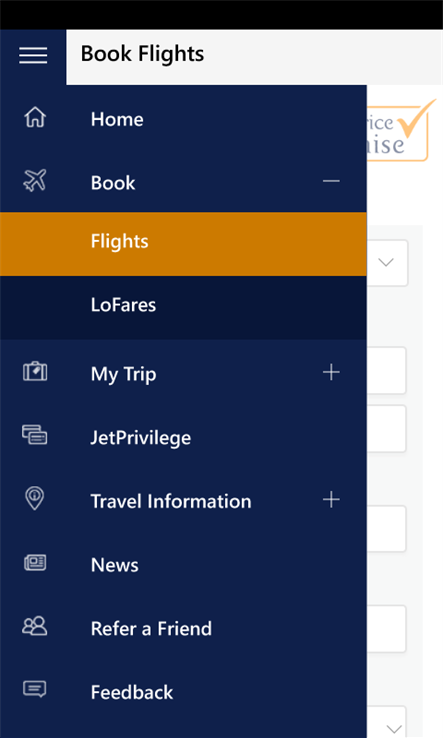The height and width of the screenshot is (738, 443).
Task: Close the drawer with the hamburger menu button
Action: pyautogui.click(x=33, y=56)
